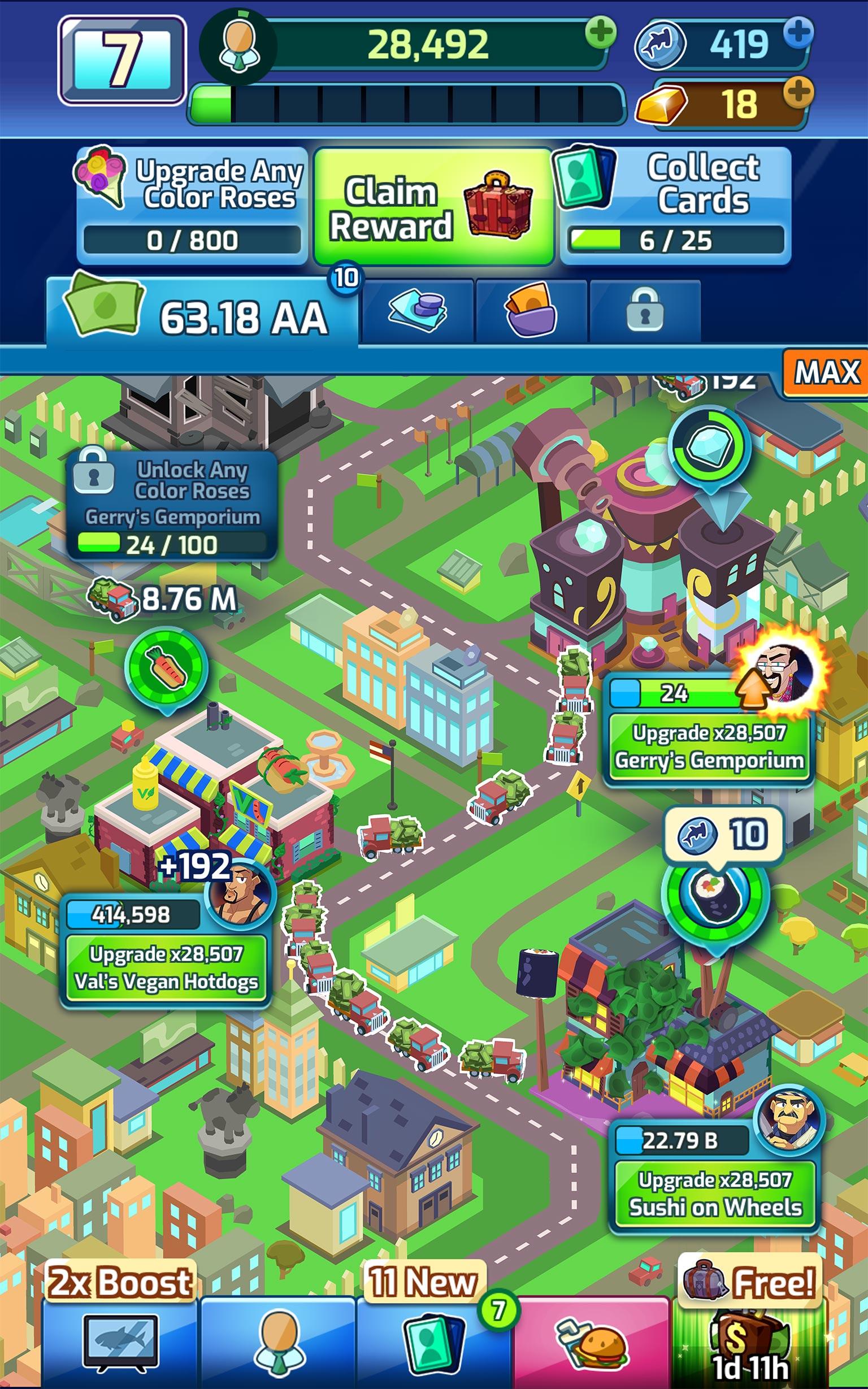Buy more shark coins with plus
This screenshot has height=1389, width=868.
(x=798, y=32)
